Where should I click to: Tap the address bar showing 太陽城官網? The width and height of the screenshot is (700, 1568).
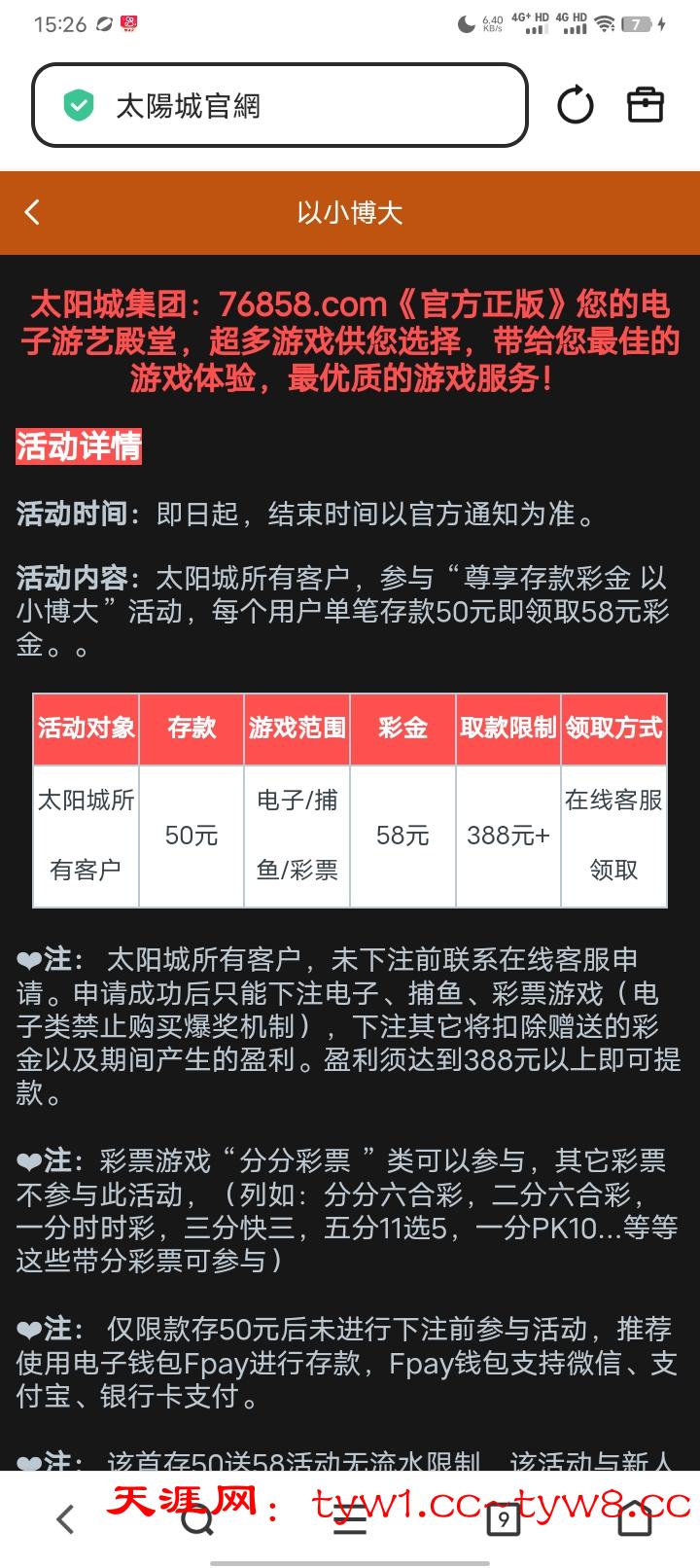(x=280, y=105)
